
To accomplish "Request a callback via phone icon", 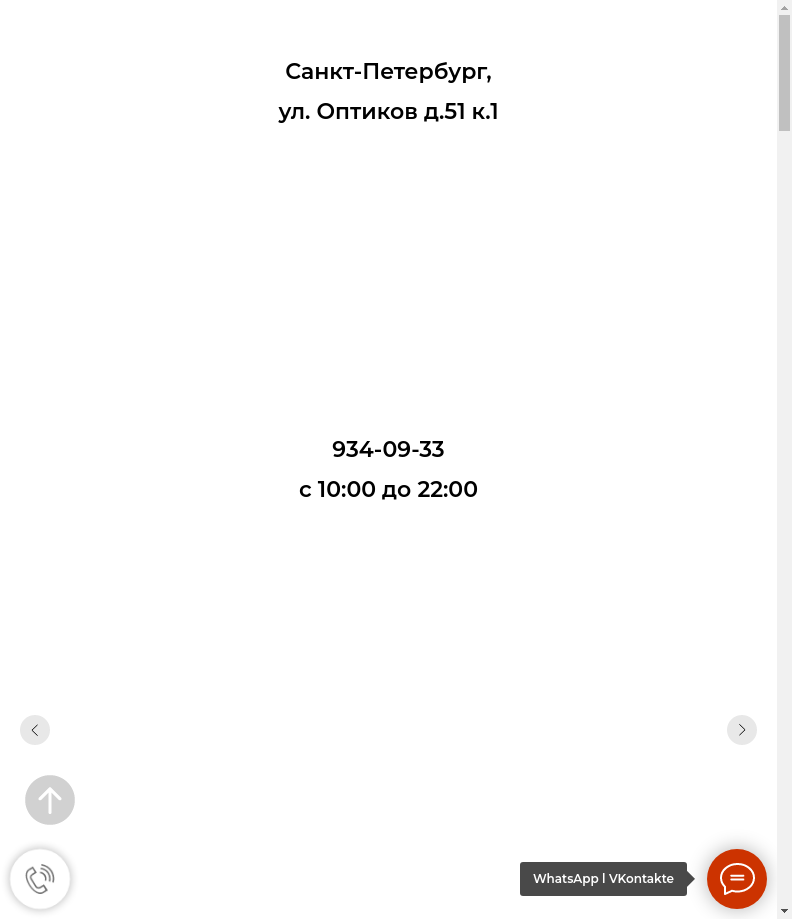I will click(x=40, y=879).
